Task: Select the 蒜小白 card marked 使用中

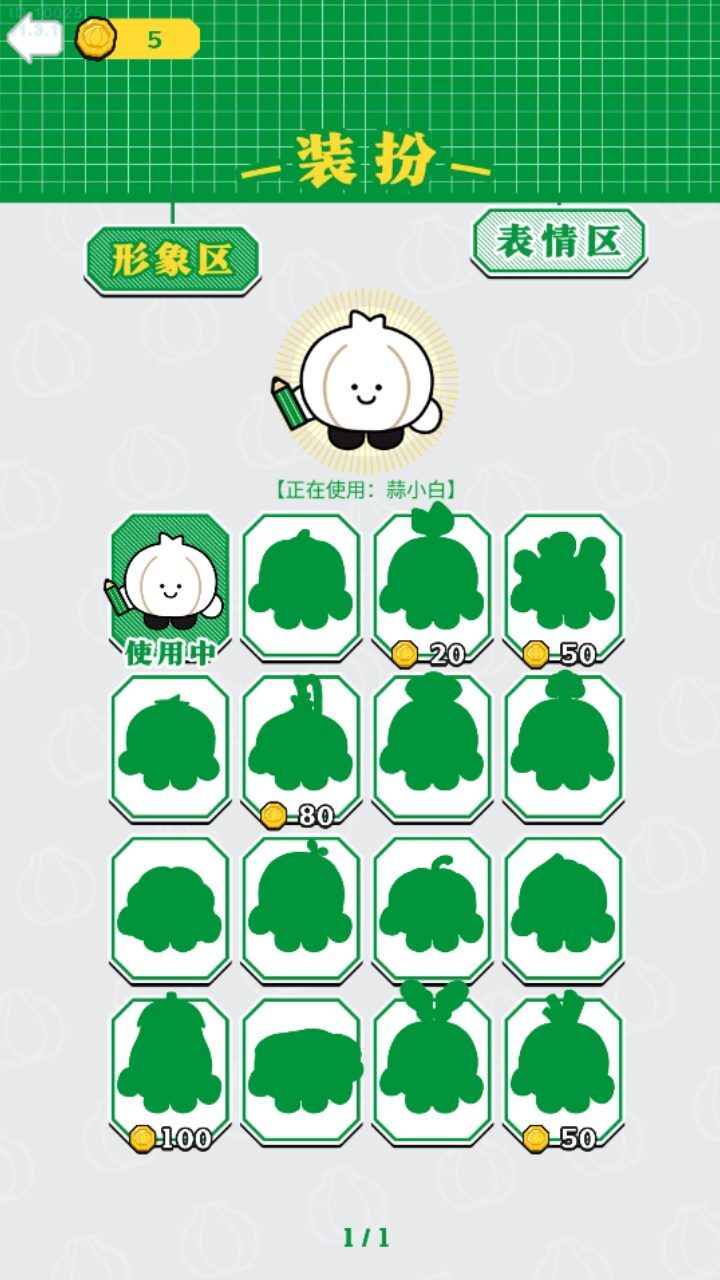Action: tap(172, 585)
